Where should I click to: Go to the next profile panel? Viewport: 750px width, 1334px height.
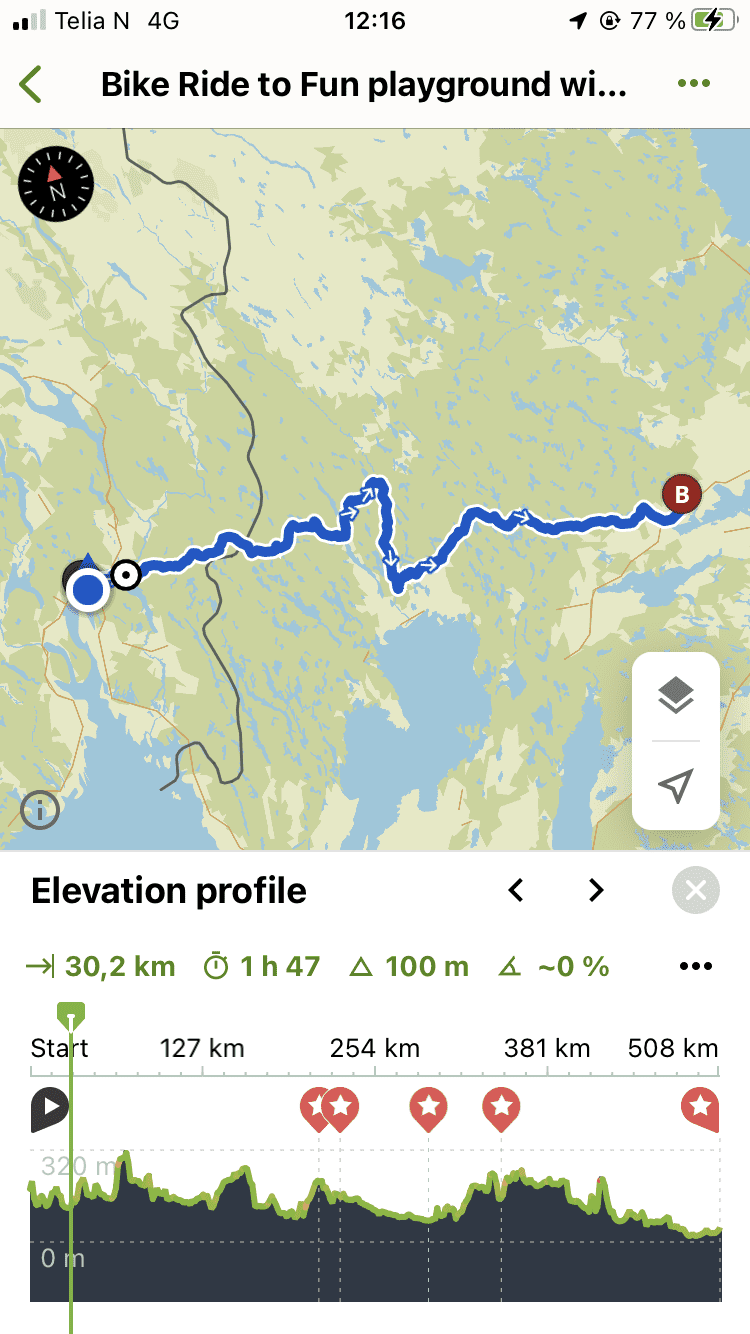point(596,890)
